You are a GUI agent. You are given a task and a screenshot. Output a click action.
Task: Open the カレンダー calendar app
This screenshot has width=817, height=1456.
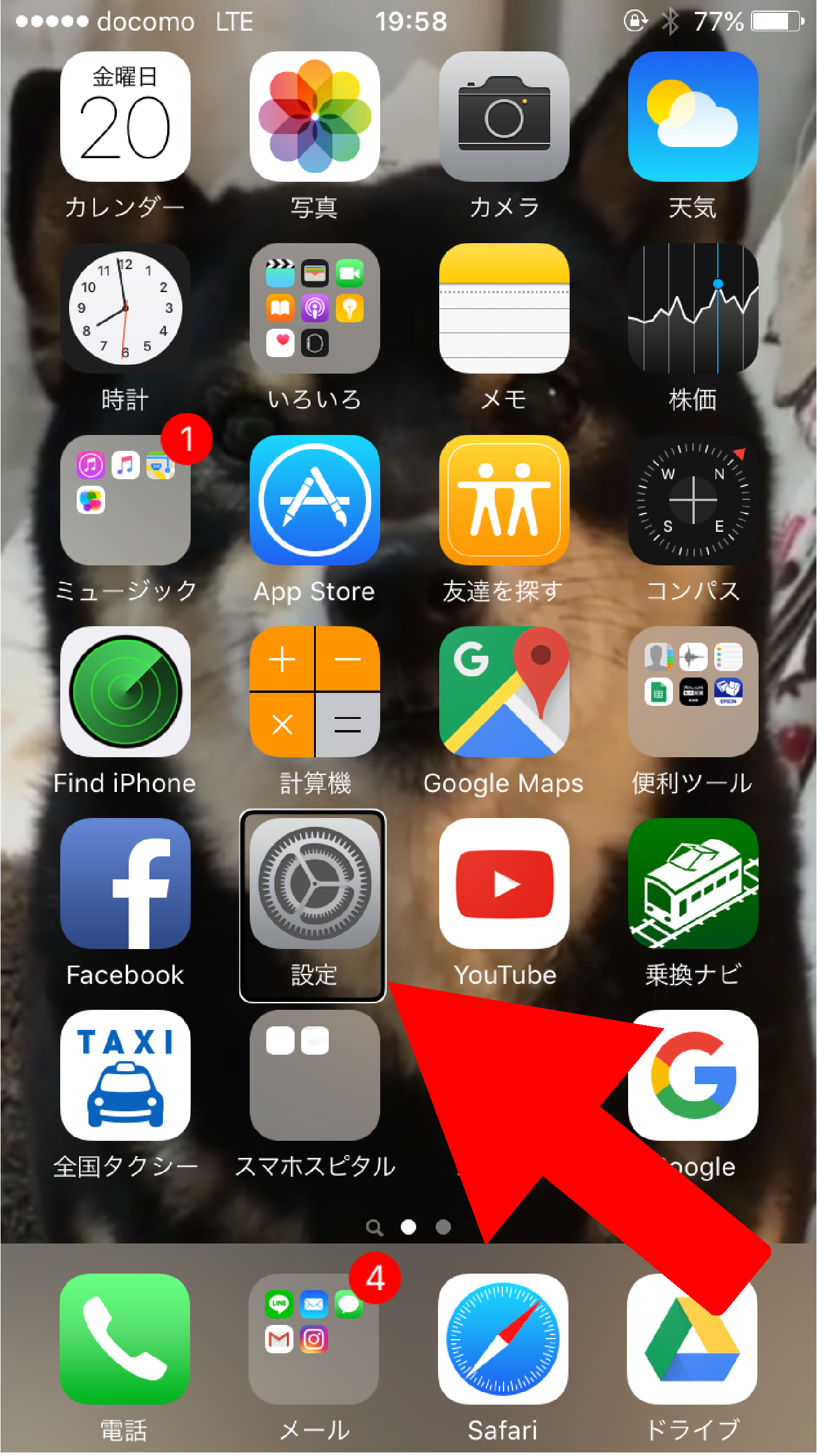pos(125,116)
